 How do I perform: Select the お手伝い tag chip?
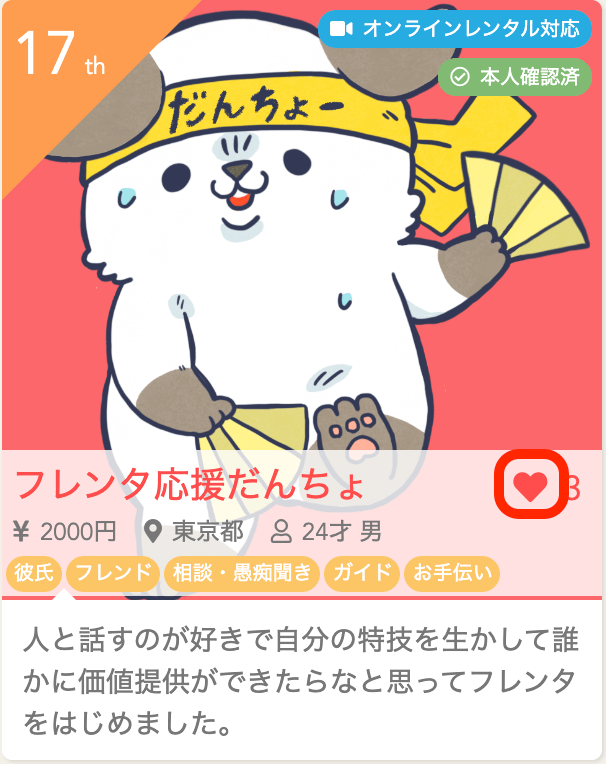pyautogui.click(x=451, y=573)
